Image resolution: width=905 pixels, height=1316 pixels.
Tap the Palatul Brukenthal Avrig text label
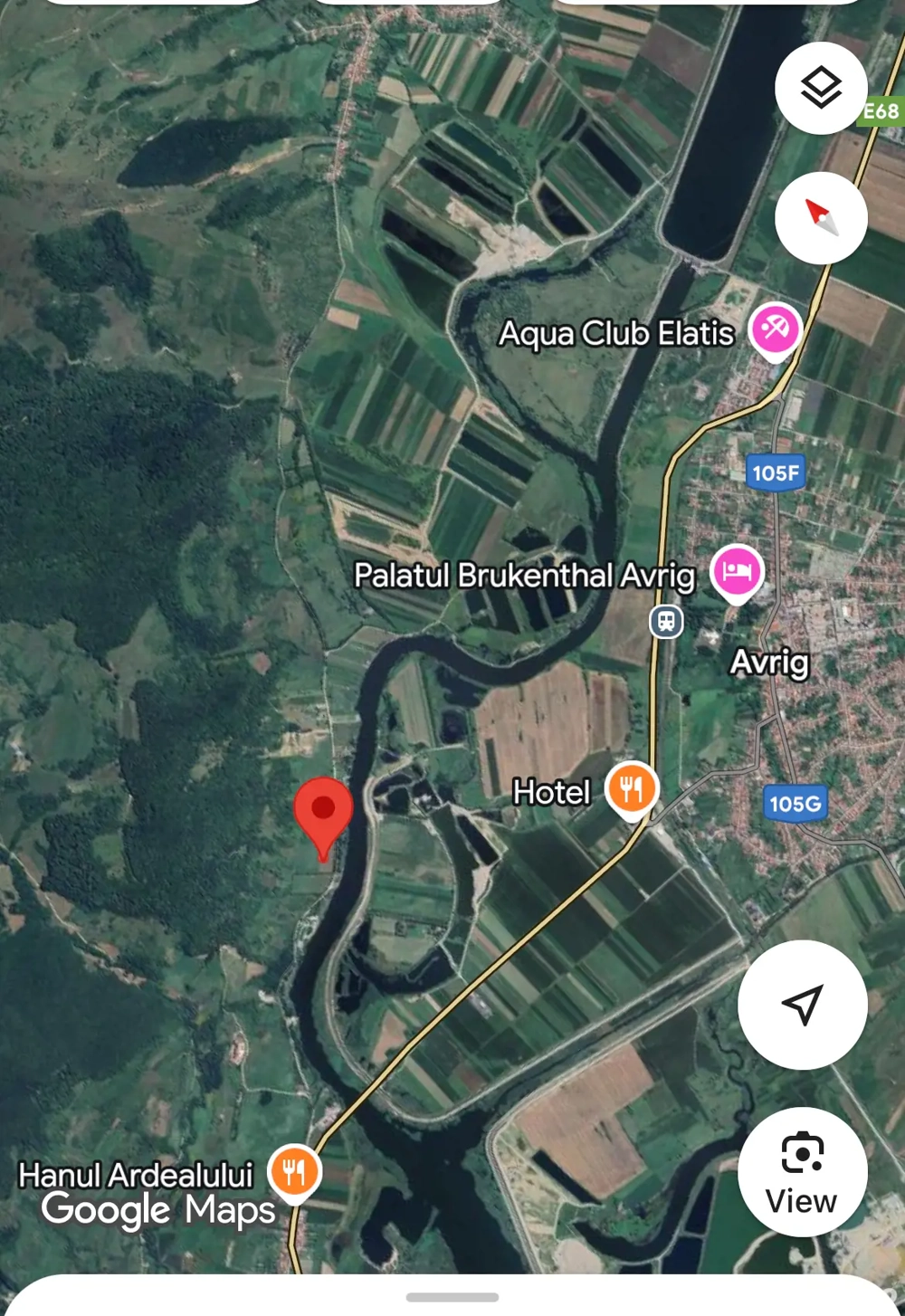pyautogui.click(x=525, y=576)
